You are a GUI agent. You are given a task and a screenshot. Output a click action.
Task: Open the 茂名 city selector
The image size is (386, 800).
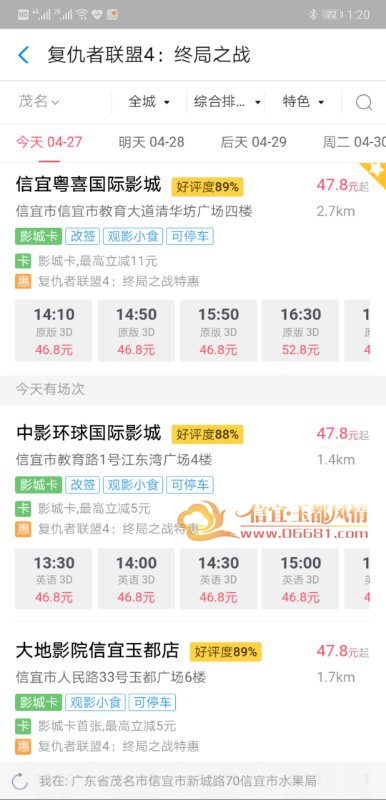39,102
